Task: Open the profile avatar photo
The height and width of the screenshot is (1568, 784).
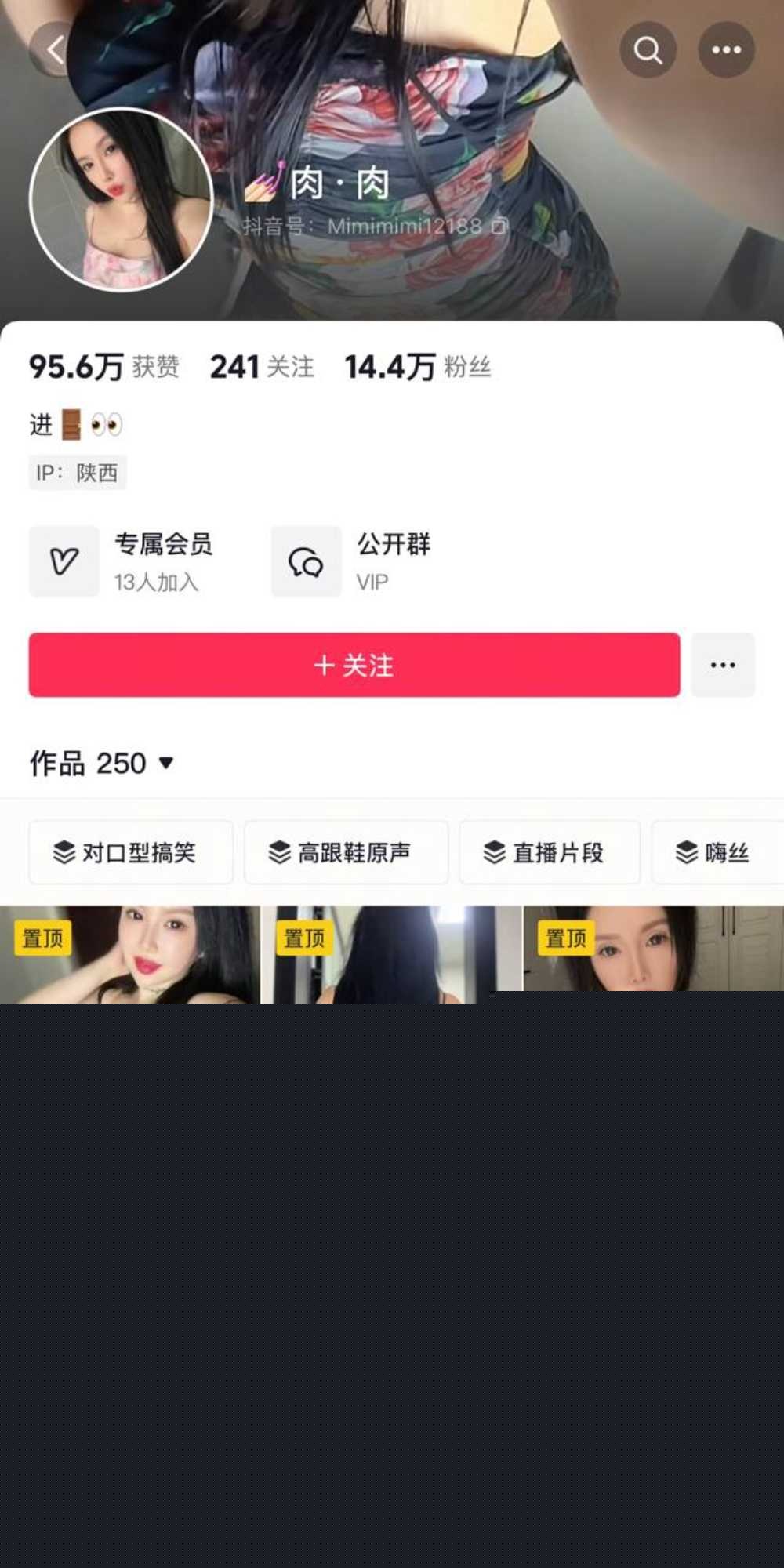Action: [x=122, y=200]
